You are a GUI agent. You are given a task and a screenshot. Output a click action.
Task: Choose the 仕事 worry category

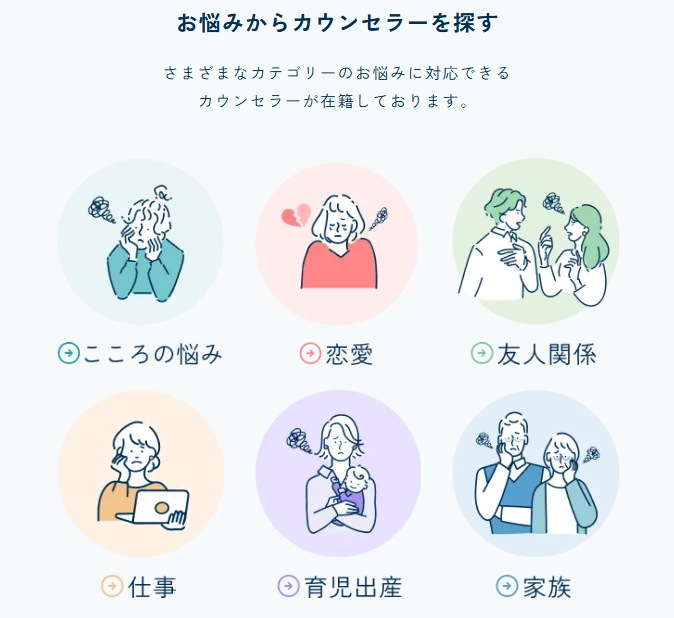(140, 586)
